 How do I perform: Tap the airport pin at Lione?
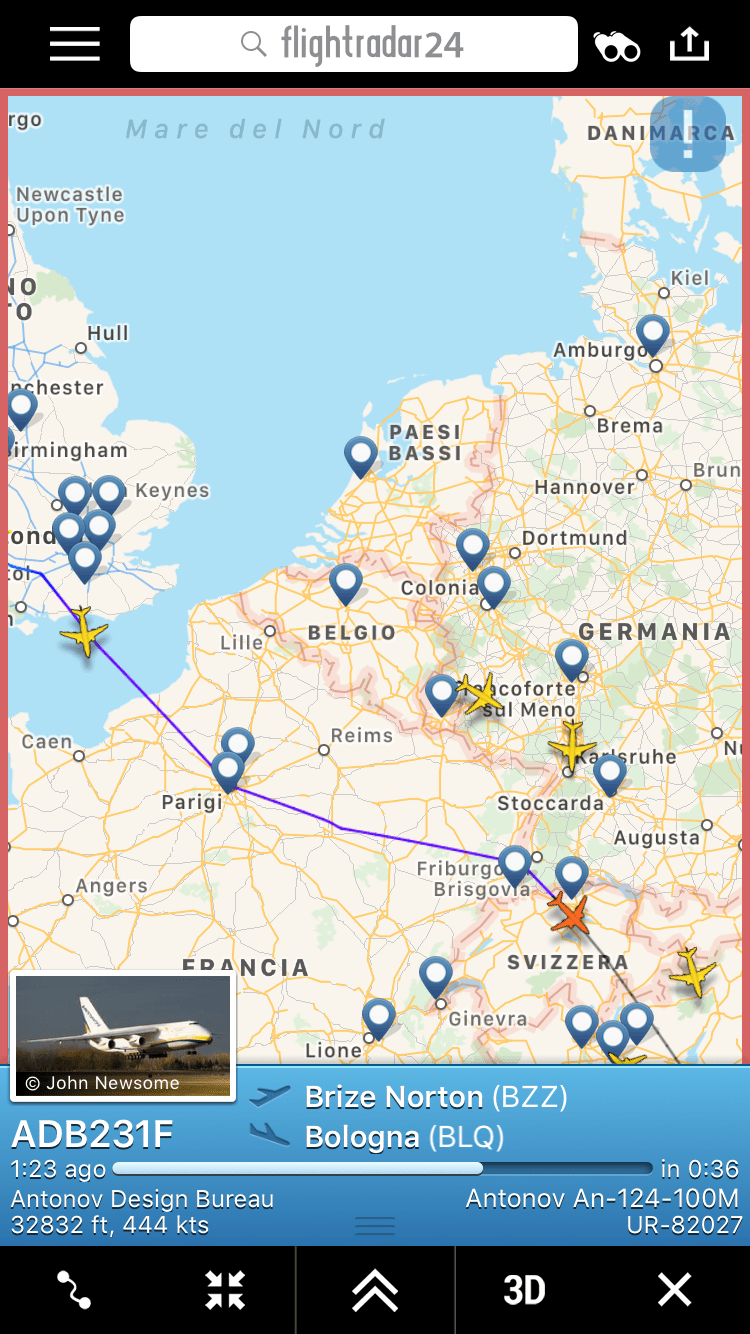pyautogui.click(x=379, y=1017)
